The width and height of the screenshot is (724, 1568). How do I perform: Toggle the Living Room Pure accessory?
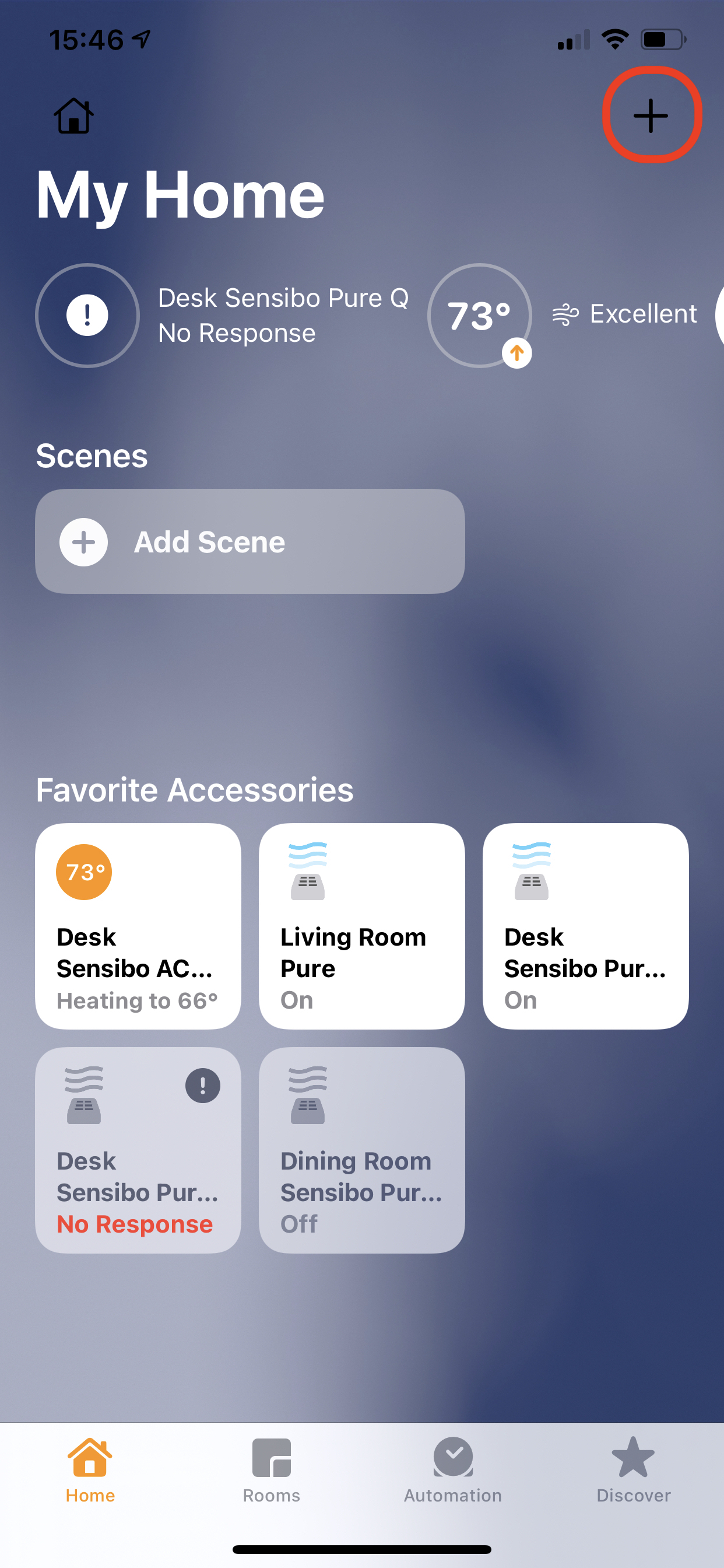pos(361,926)
